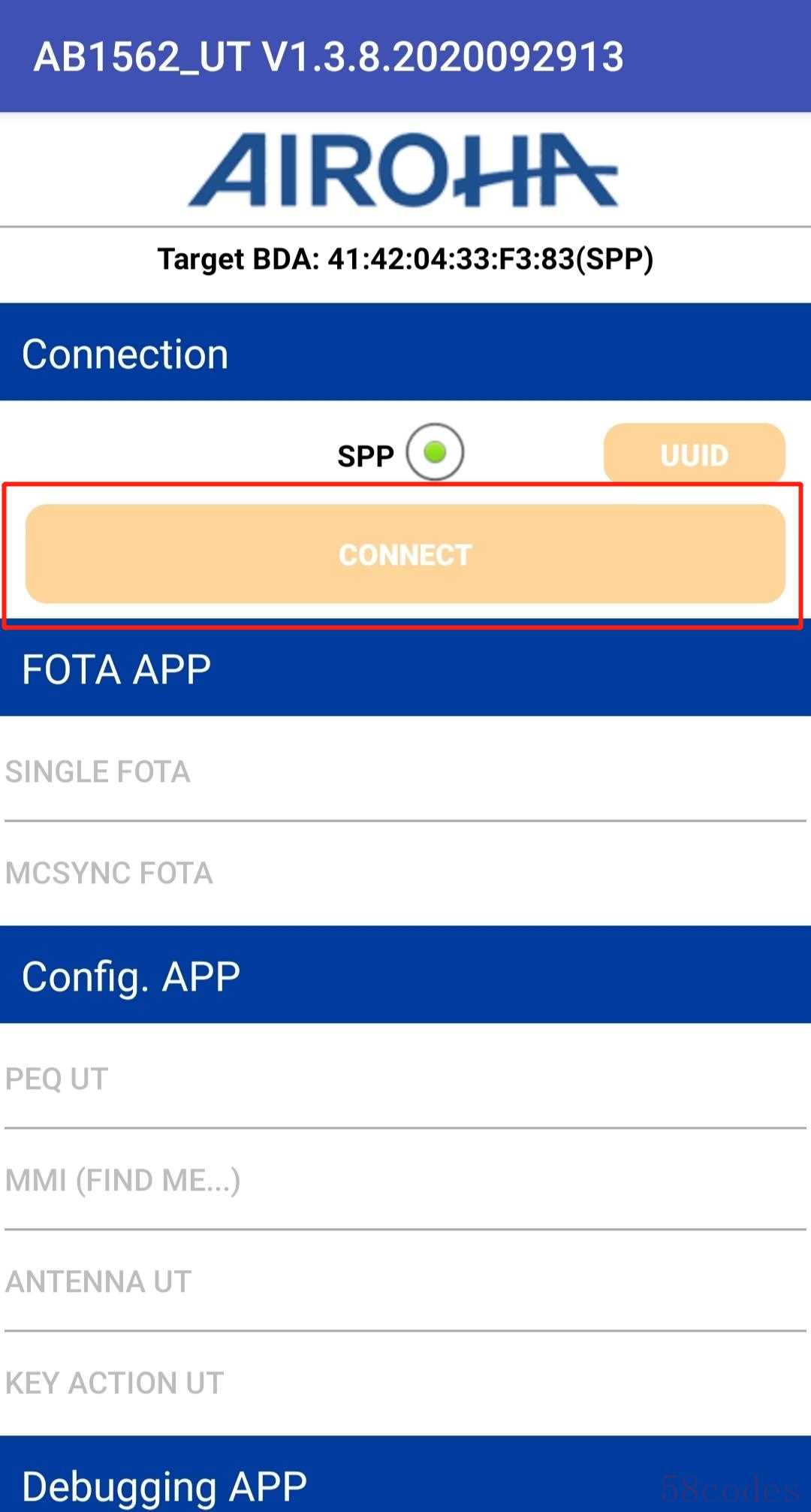Tap the CONNECT button
811x1512 pixels.
pos(405,554)
